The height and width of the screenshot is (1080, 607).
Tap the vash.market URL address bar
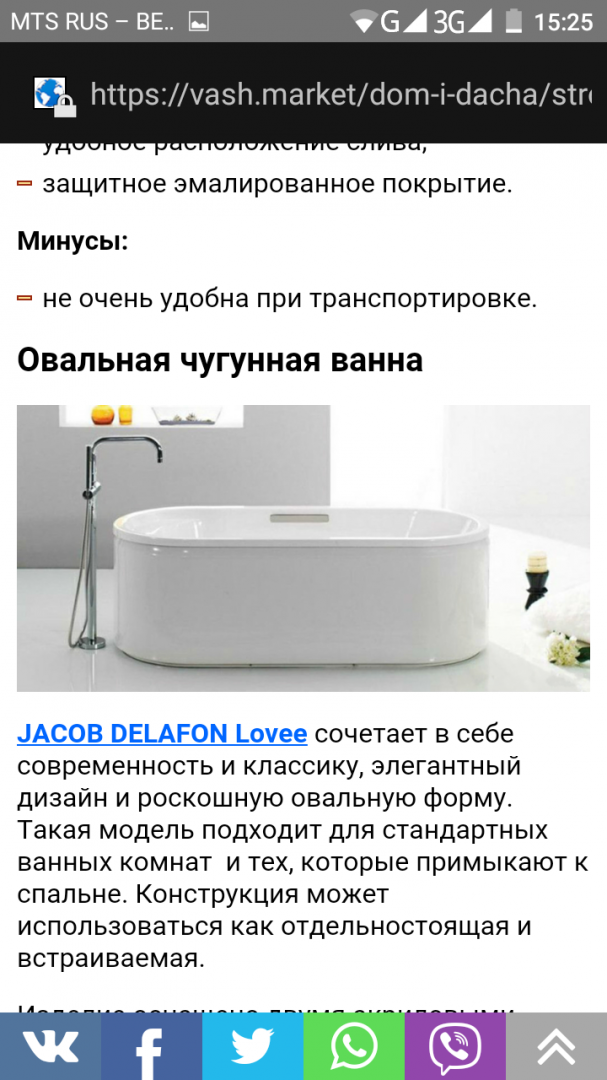[x=340, y=94]
